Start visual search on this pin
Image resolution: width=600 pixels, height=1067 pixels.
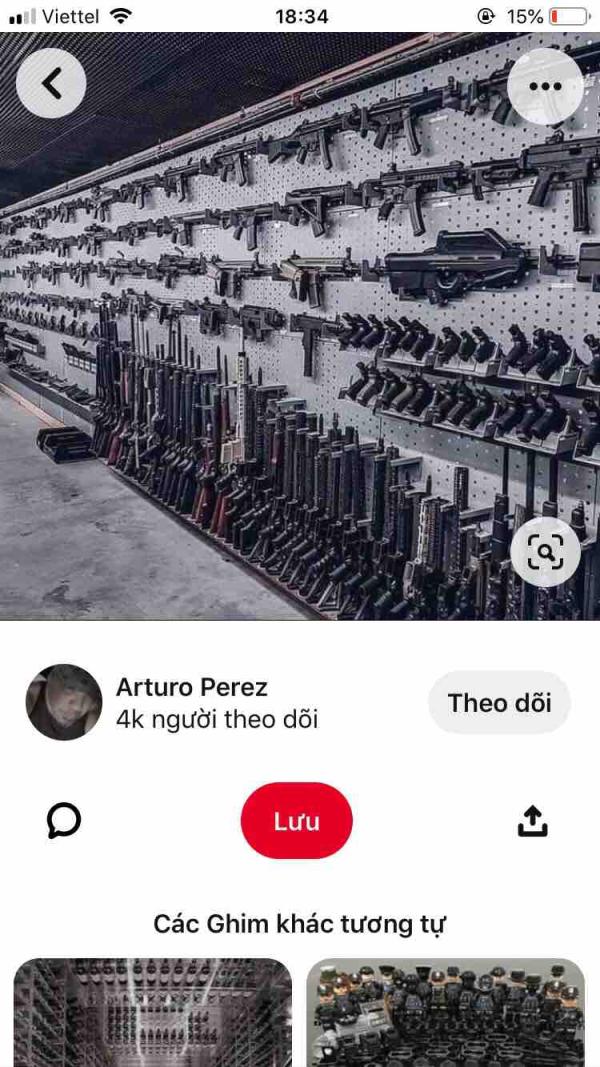pos(545,551)
